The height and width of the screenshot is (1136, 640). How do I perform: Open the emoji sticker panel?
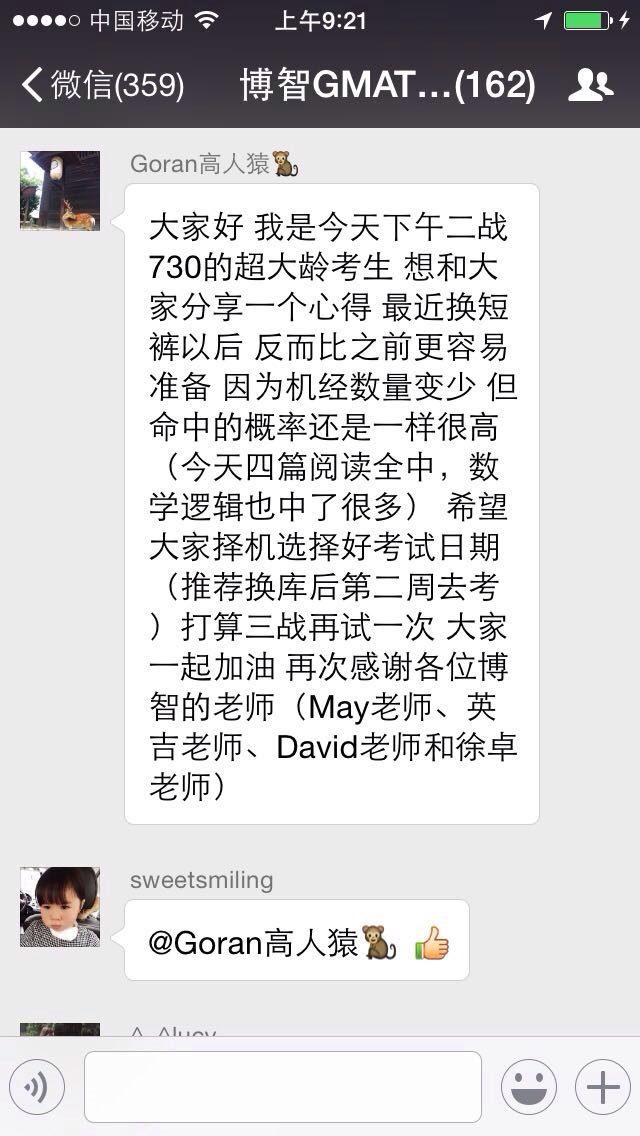pos(528,1086)
